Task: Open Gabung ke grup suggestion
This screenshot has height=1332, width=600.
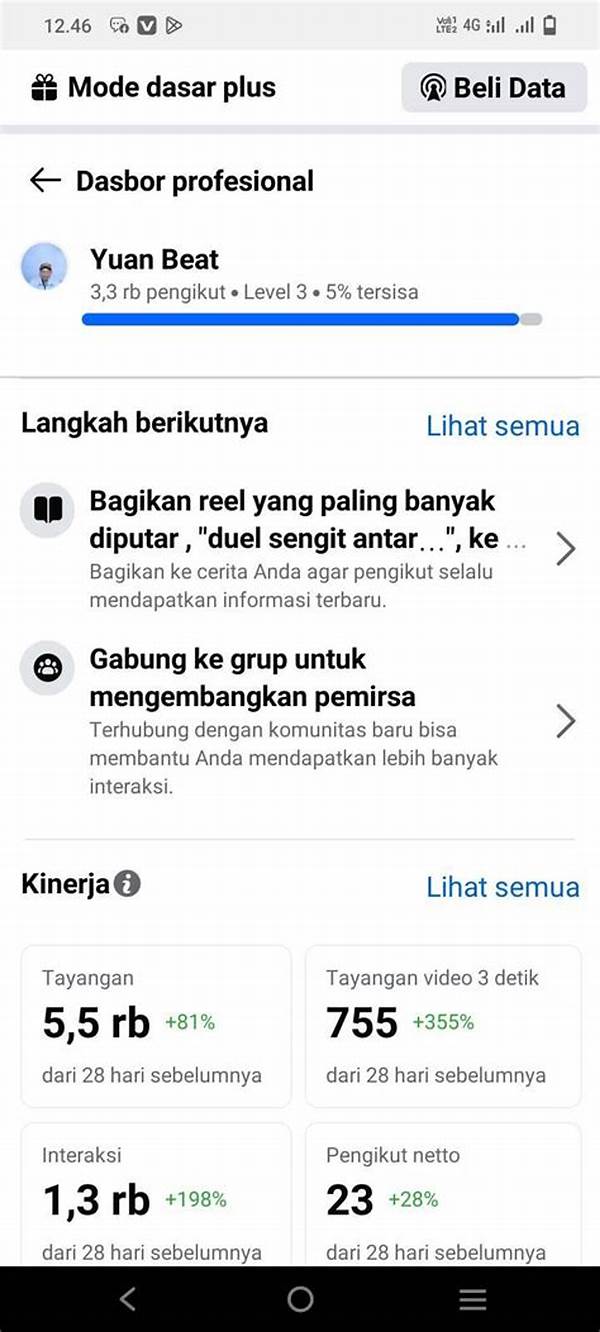Action: click(300, 720)
